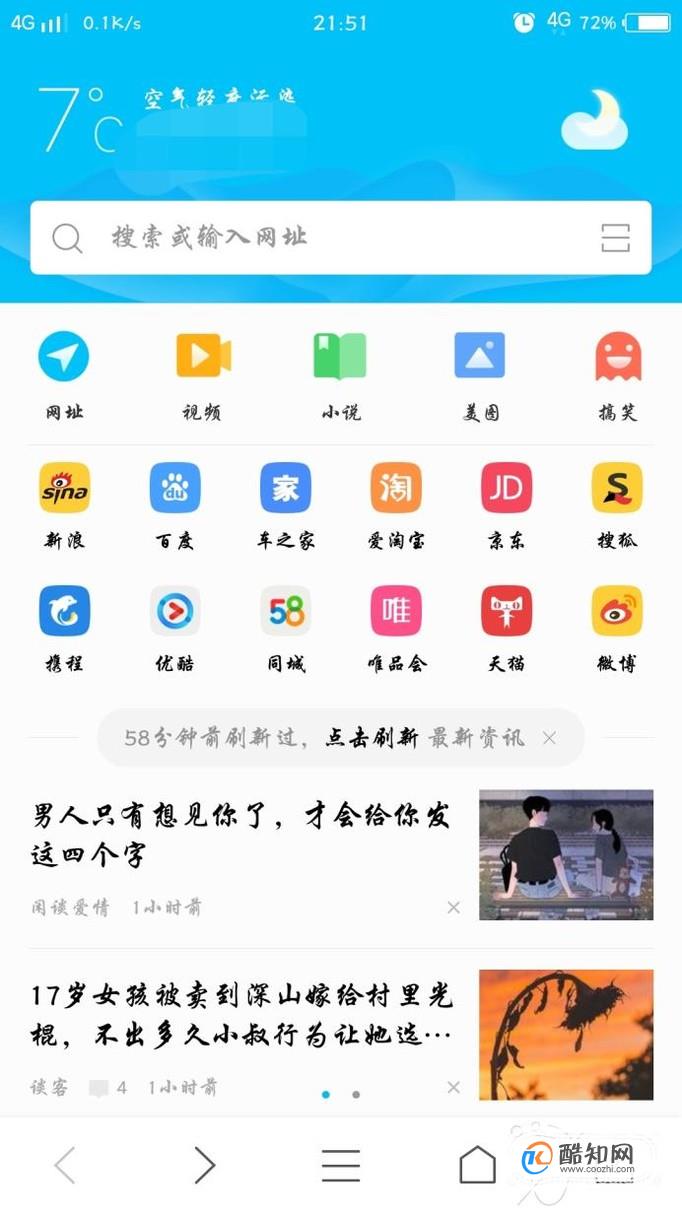This screenshot has width=682, height=1212.
Task: Read the article 男人只有想见你了
Action: click(240, 835)
